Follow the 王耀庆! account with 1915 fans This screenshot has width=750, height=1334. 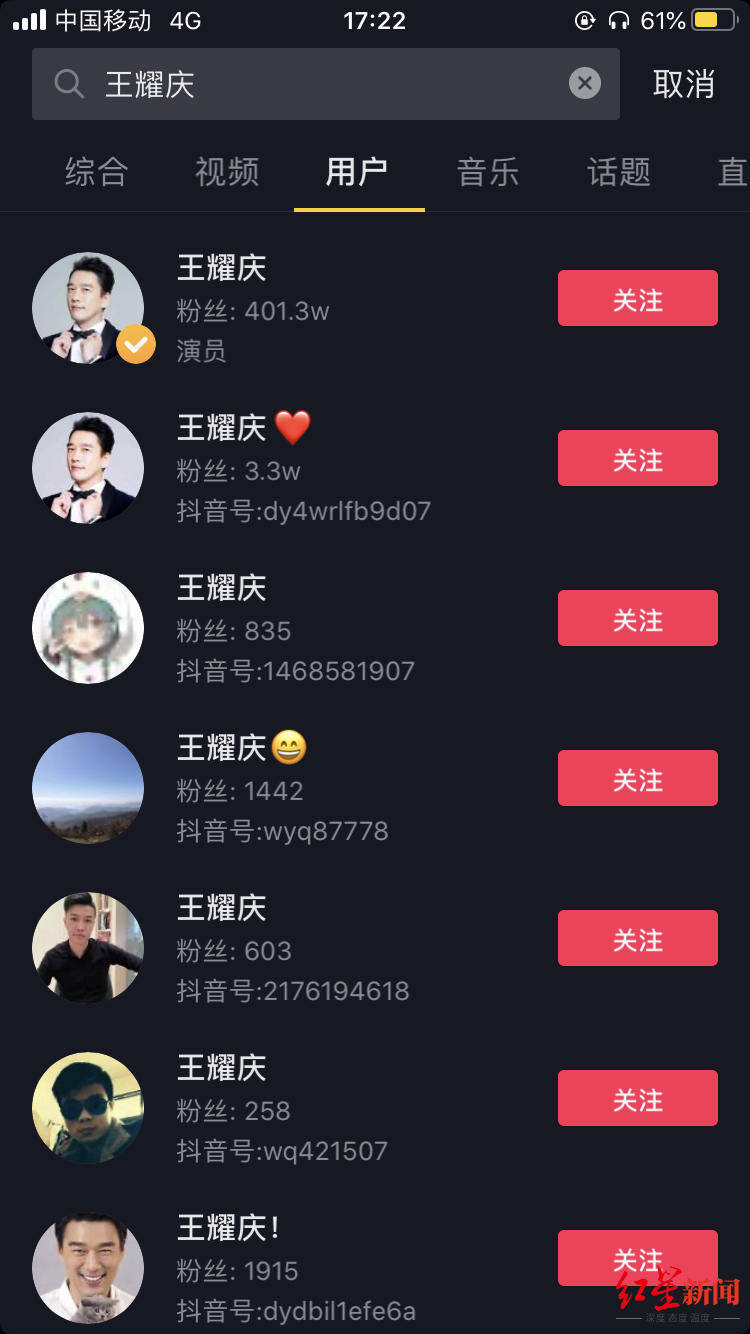coord(637,1258)
